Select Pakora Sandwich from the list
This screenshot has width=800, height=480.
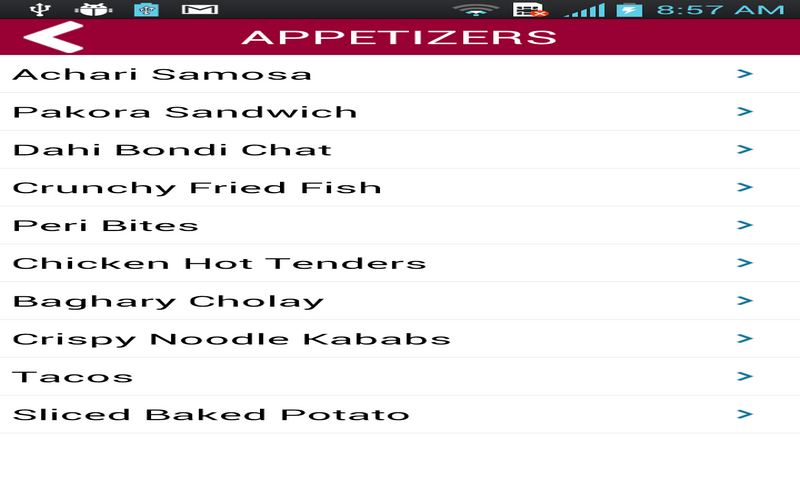click(x=400, y=112)
